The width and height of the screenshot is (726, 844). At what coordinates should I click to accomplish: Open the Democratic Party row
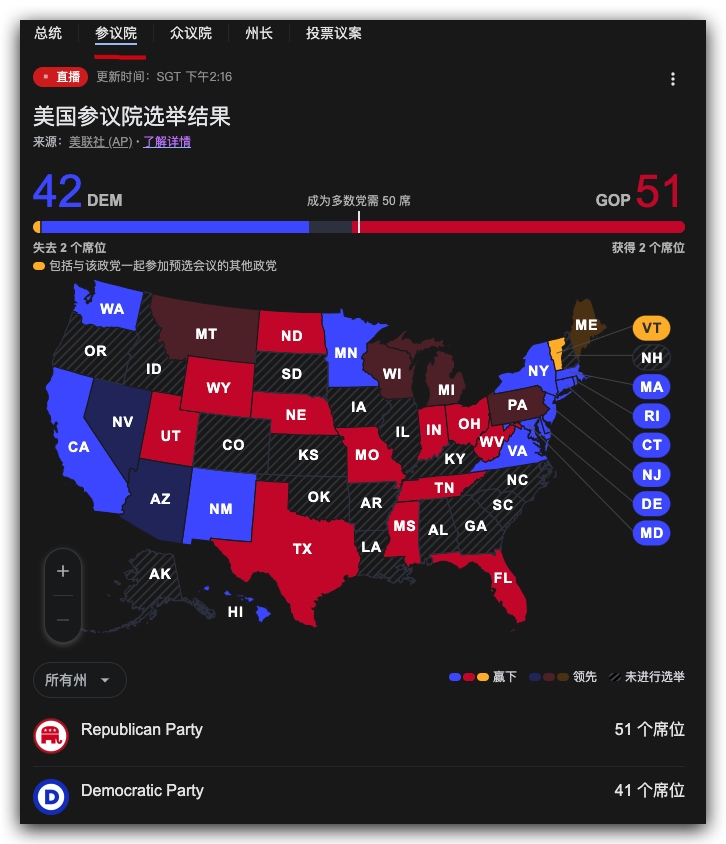[x=359, y=791]
